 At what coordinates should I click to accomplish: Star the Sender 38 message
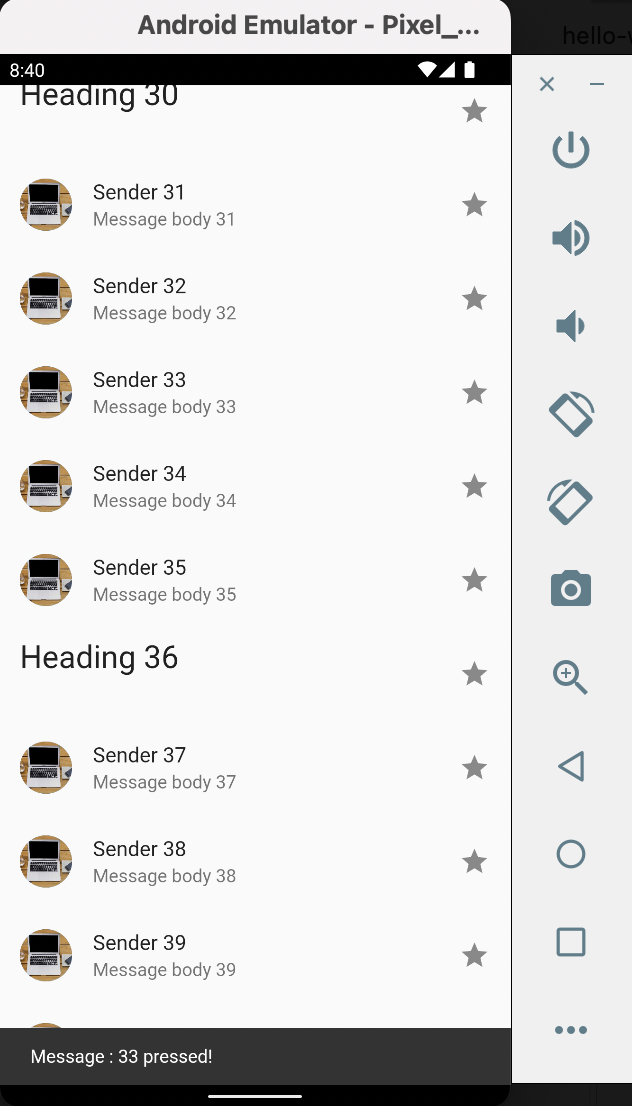[x=474, y=861]
